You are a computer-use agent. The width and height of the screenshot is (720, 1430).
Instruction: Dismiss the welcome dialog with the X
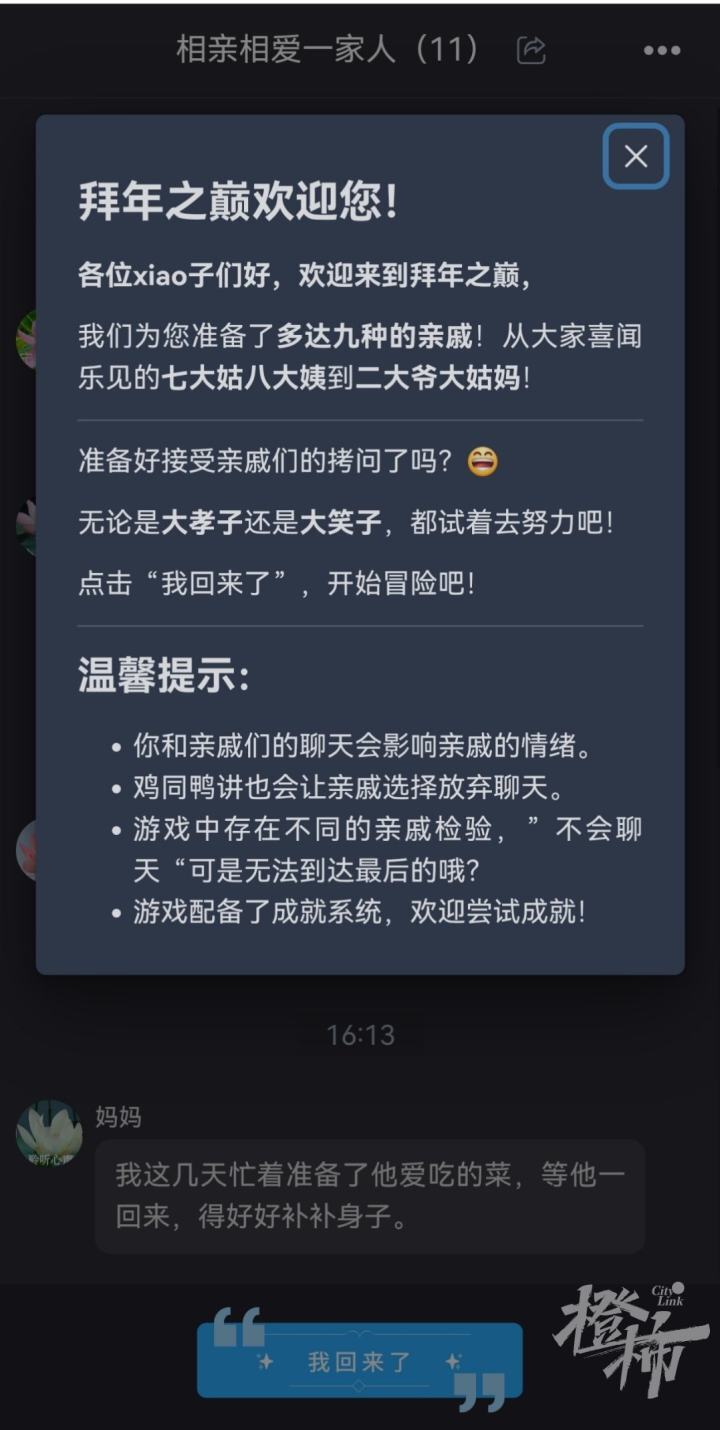[x=634, y=157]
